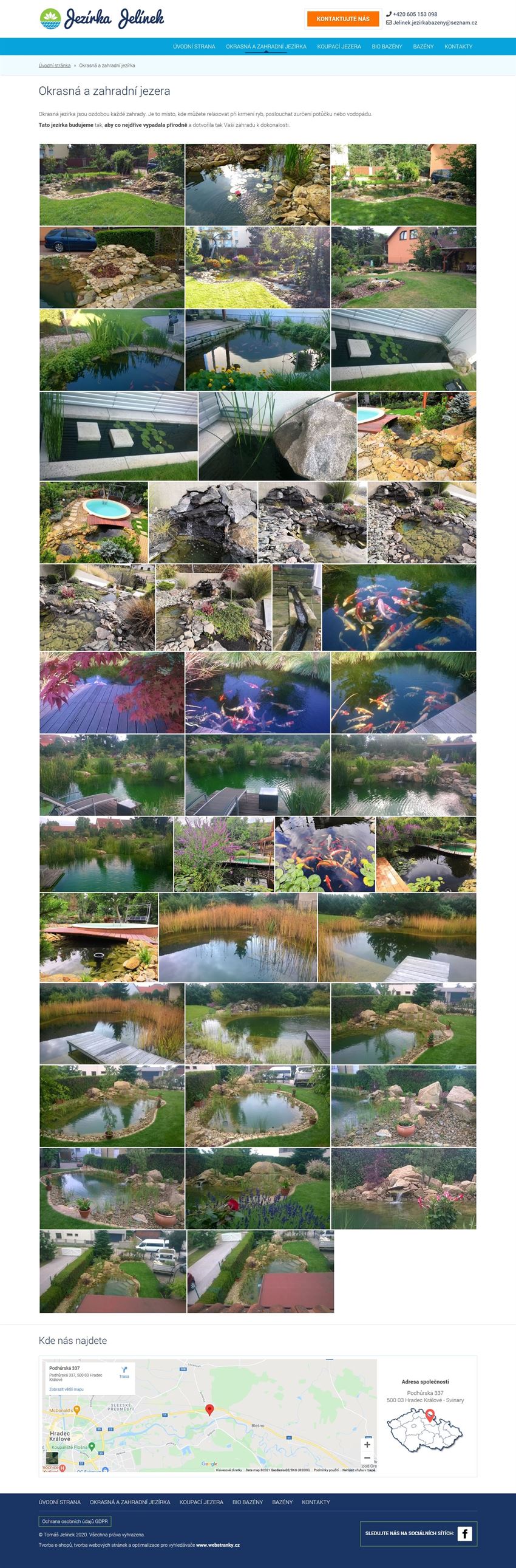The width and height of the screenshot is (516, 1568).
Task: Go to BAZÉNY in top menu
Action: [x=423, y=46]
